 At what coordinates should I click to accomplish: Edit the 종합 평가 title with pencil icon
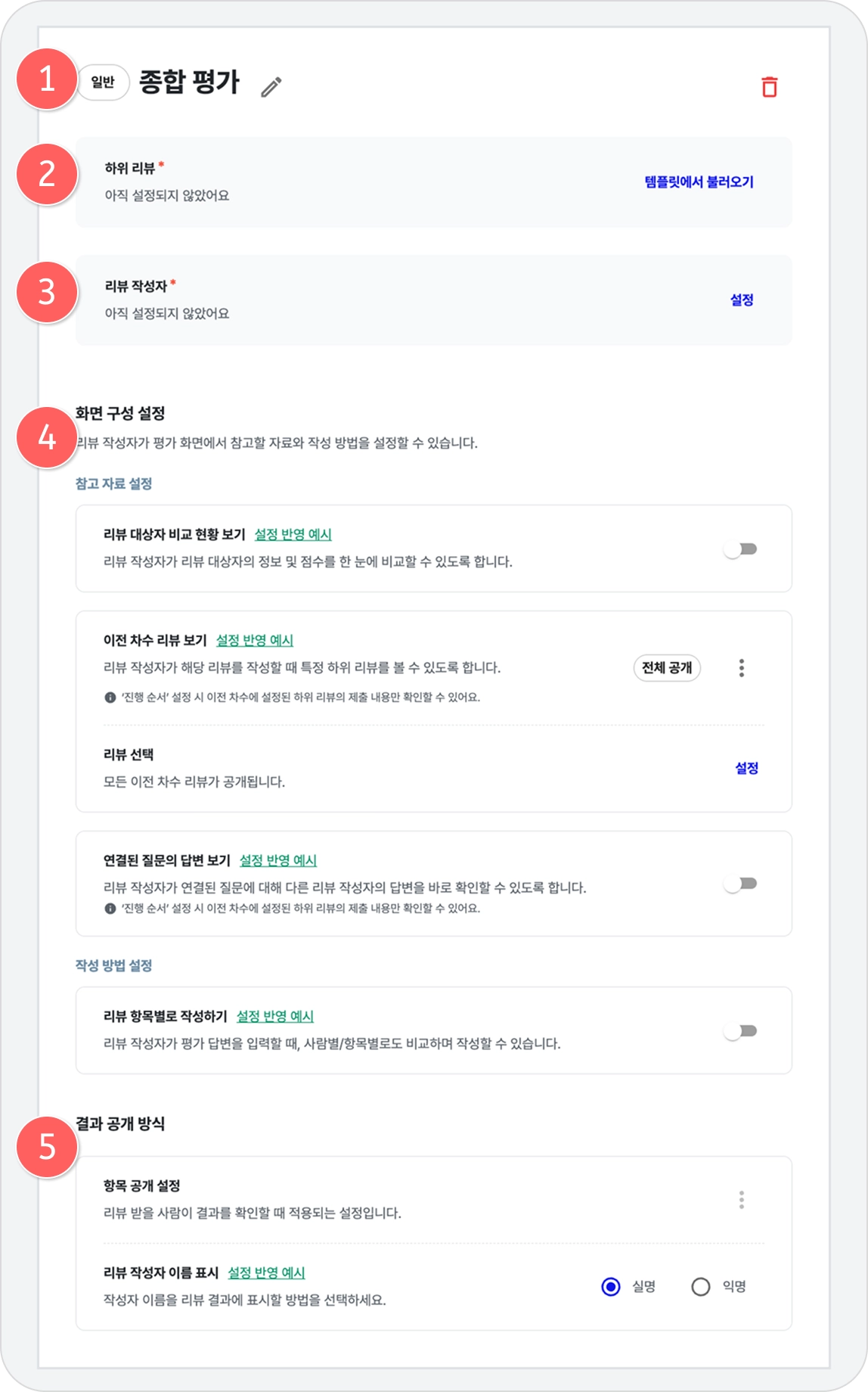271,87
